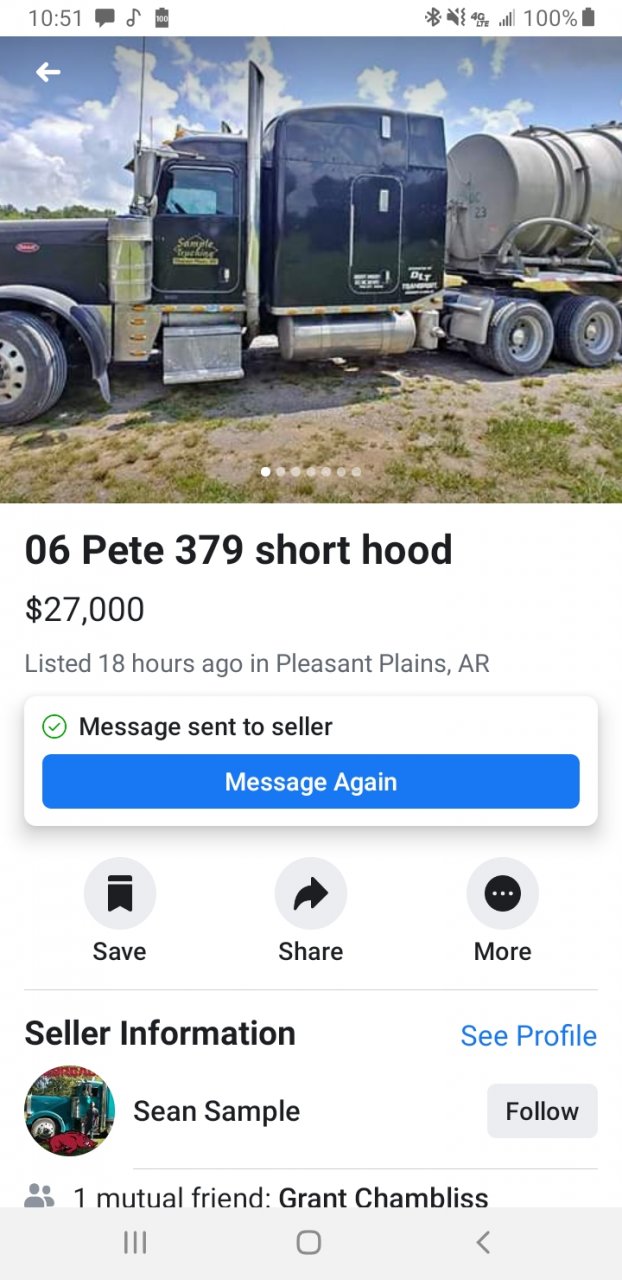This screenshot has width=622, height=1280.
Task: Open mutual friend Grant Chambliss
Action: [x=383, y=1197]
